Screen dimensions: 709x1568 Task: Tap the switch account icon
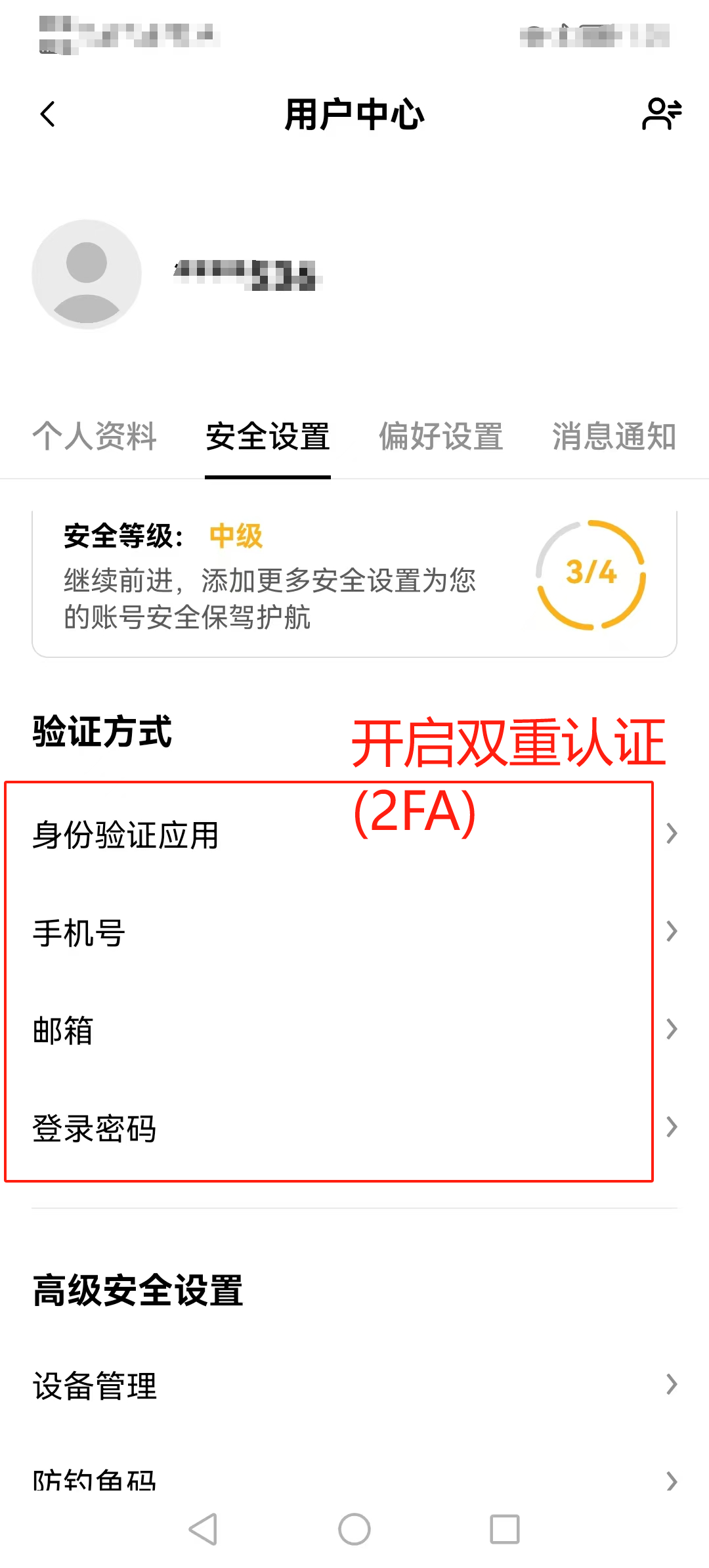tap(661, 114)
